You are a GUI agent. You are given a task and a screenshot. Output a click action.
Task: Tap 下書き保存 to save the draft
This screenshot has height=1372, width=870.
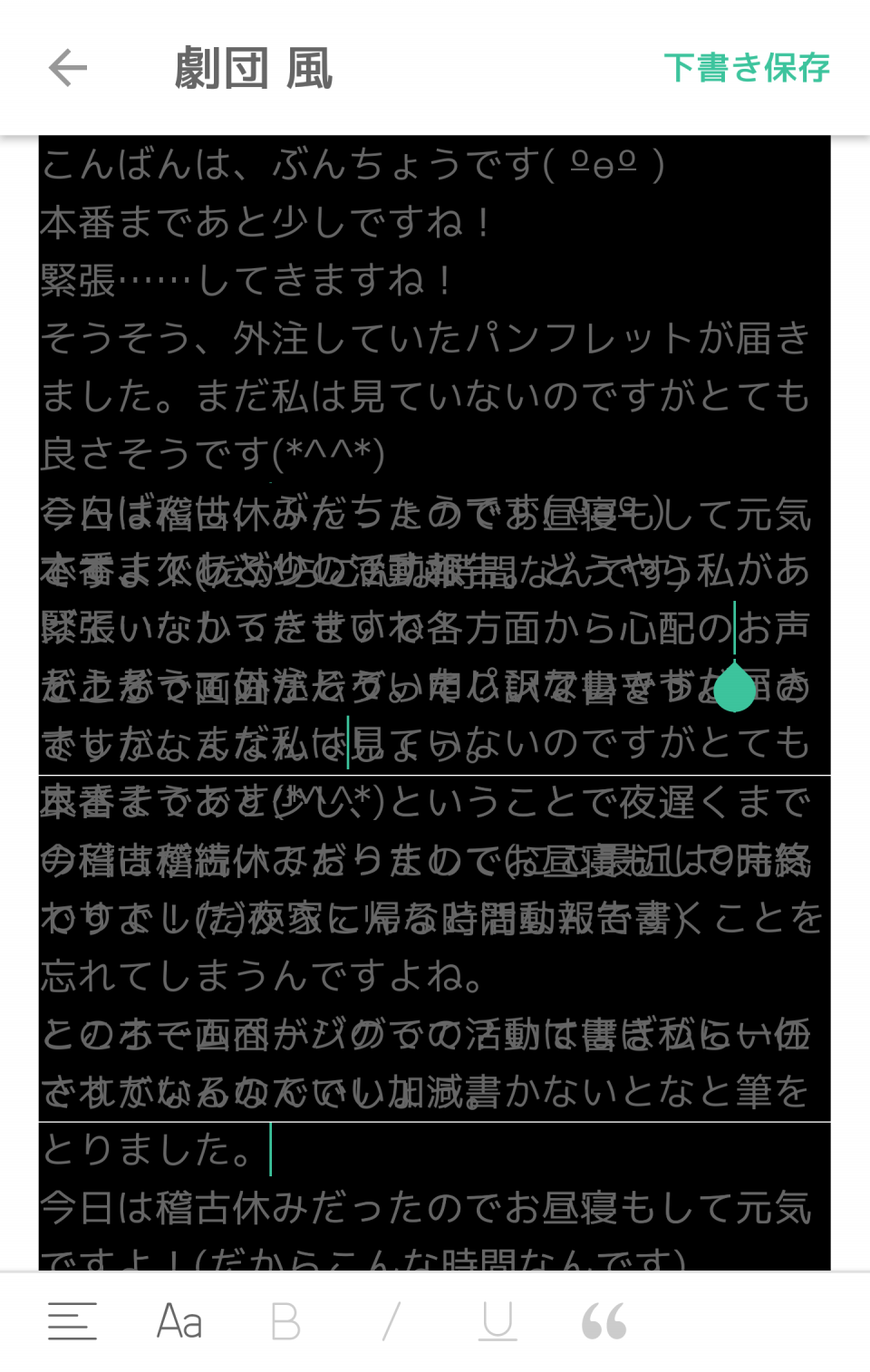coord(747,68)
